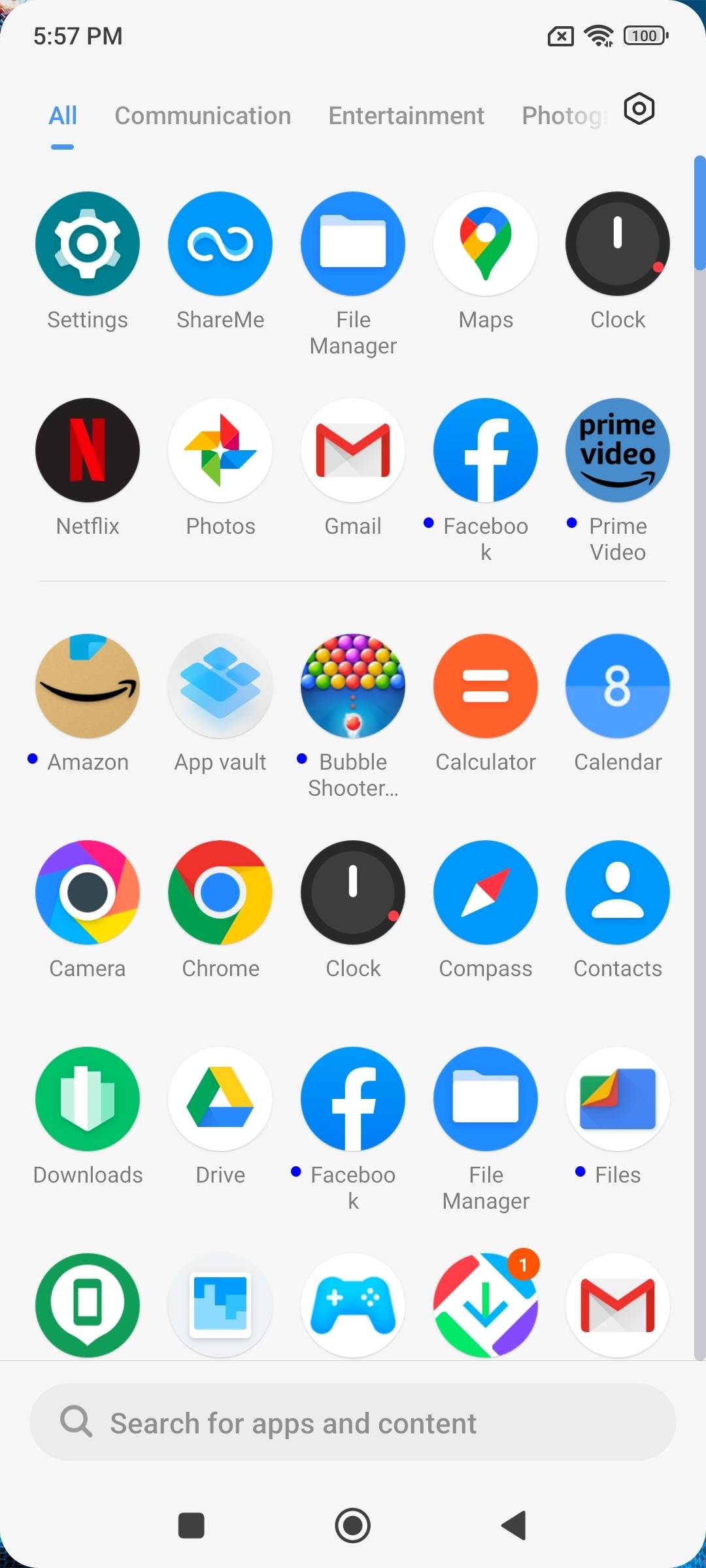The height and width of the screenshot is (1568, 706).
Task: Open the Calendar app
Action: tap(618, 686)
